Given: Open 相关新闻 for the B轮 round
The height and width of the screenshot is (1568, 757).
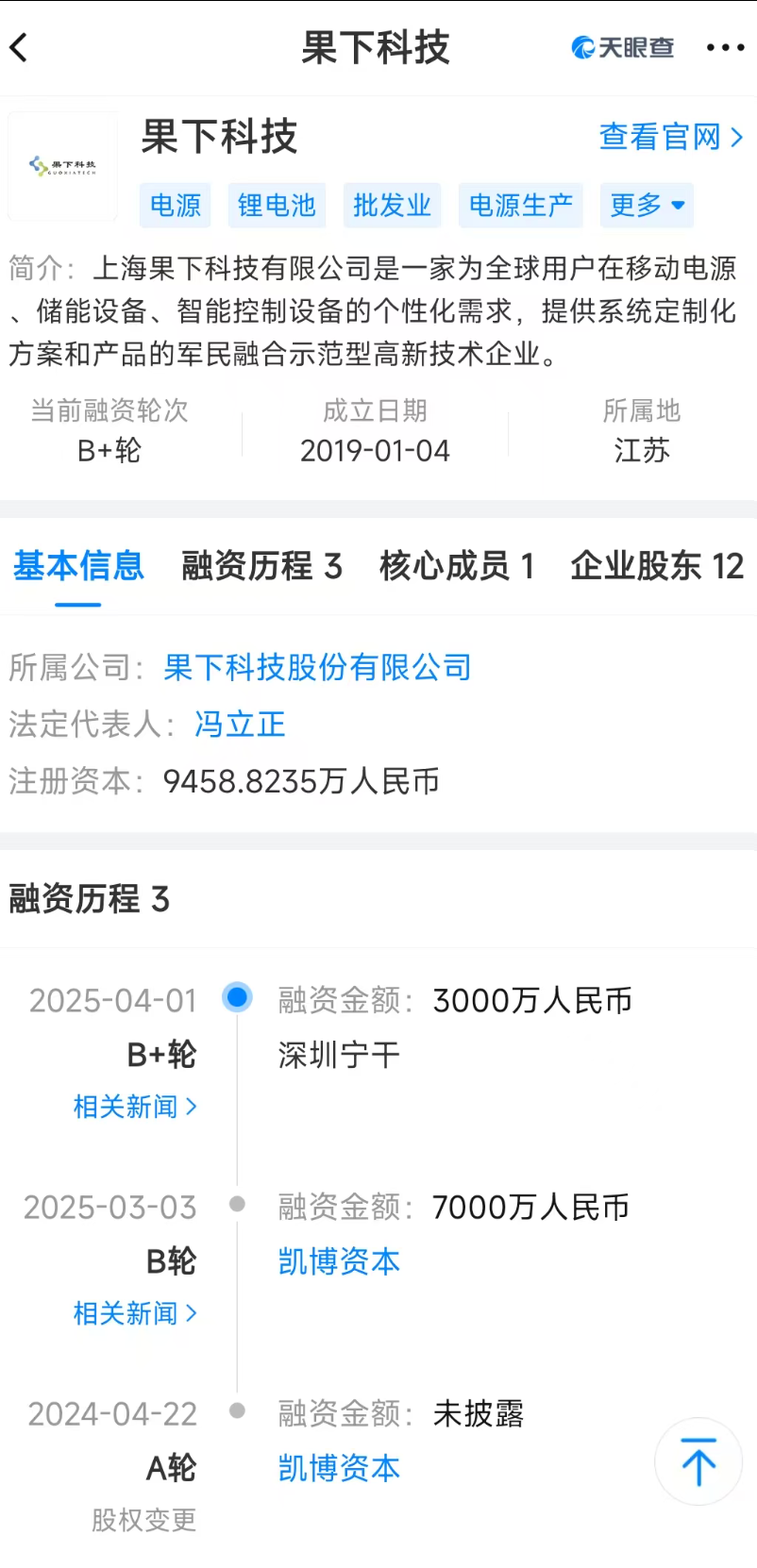Looking at the screenshot, I should [x=135, y=1312].
